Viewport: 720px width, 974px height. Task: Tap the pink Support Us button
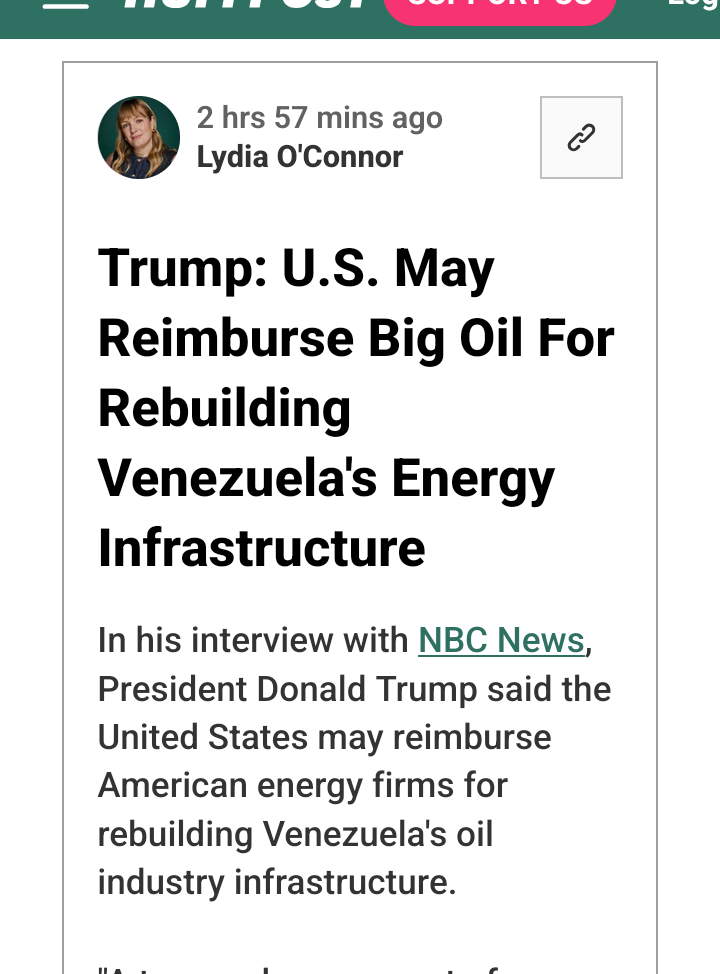pyautogui.click(x=500, y=8)
